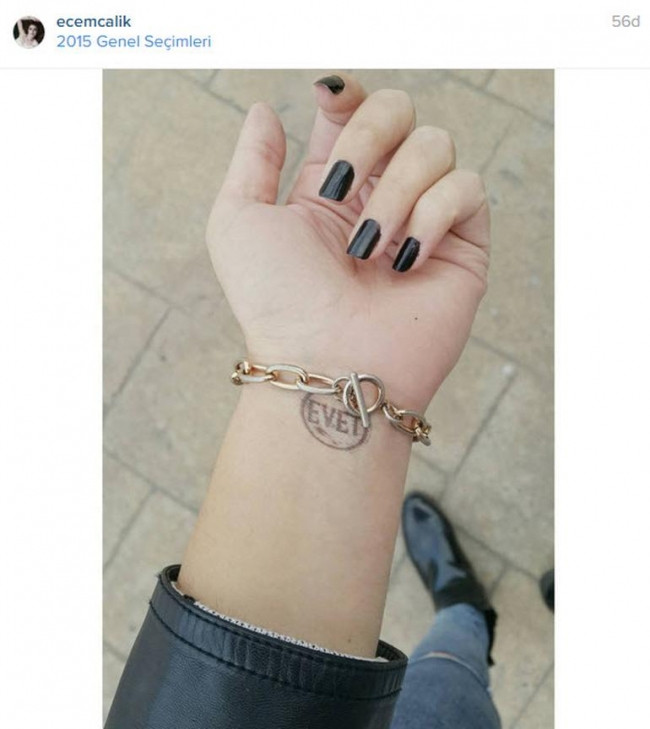Image resolution: width=650 pixels, height=729 pixels.
Task: Open ecemcalik's profile picture
Action: coord(28,32)
